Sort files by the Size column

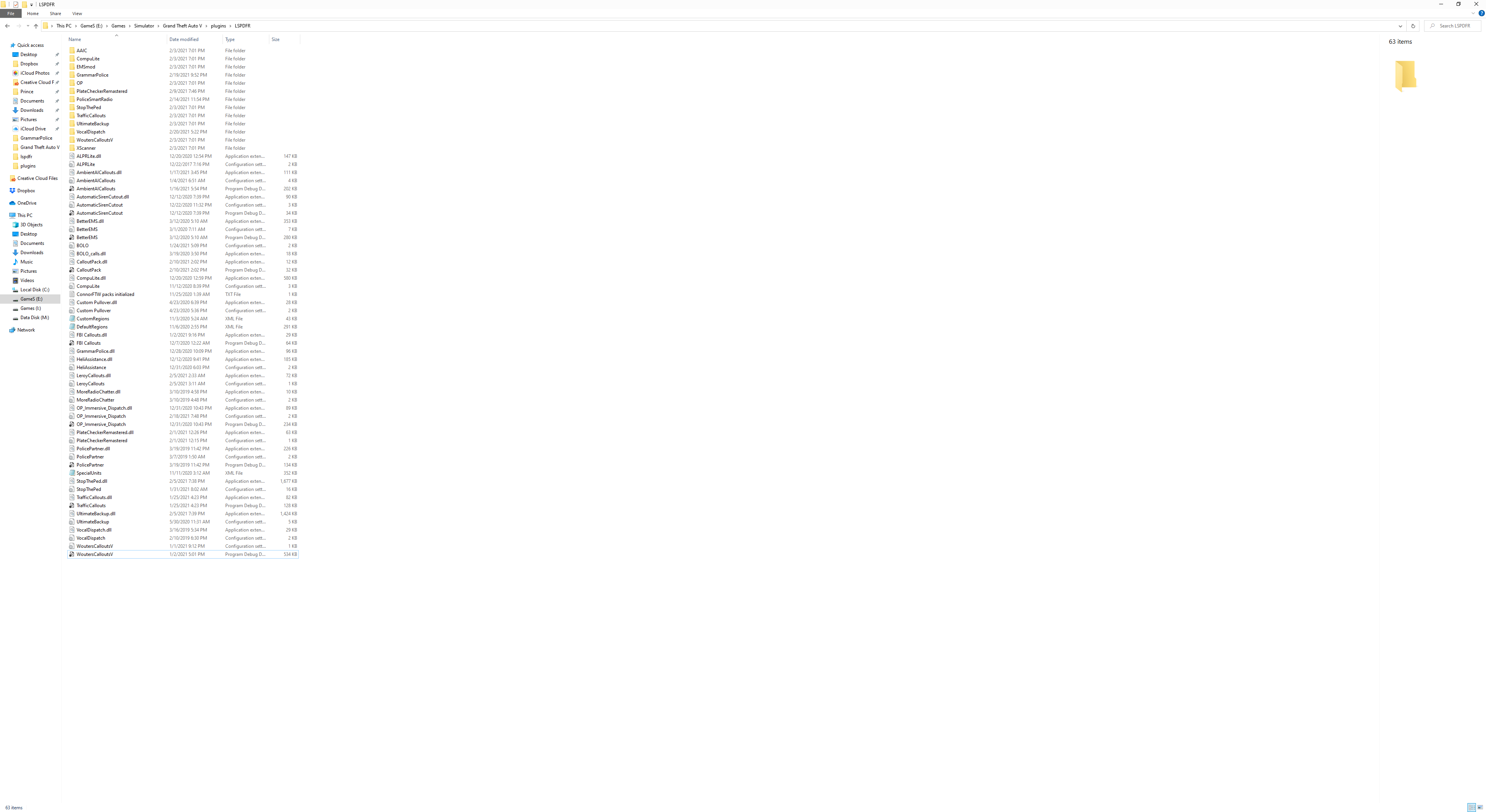coord(276,39)
